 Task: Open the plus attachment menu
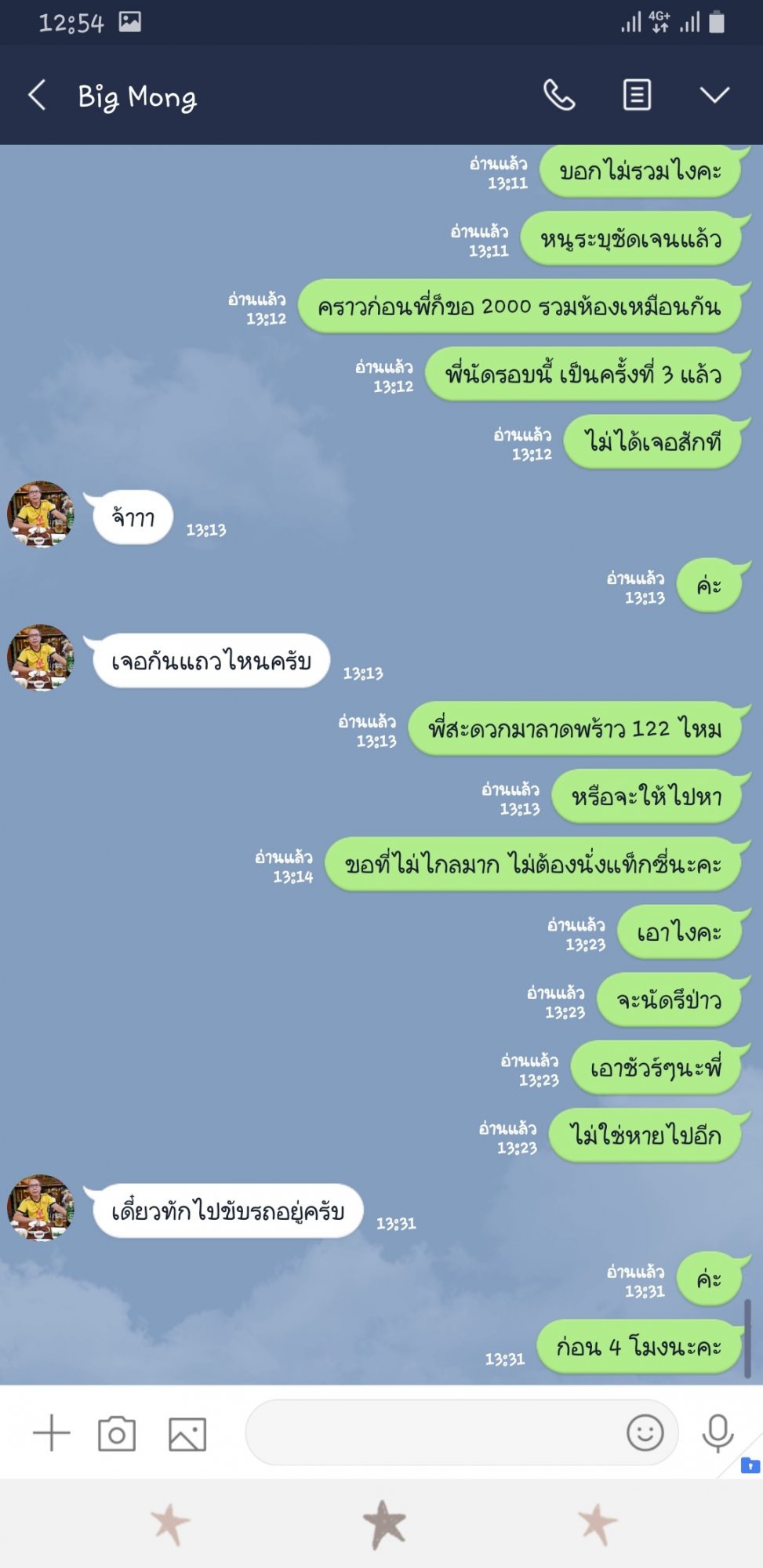52,1433
